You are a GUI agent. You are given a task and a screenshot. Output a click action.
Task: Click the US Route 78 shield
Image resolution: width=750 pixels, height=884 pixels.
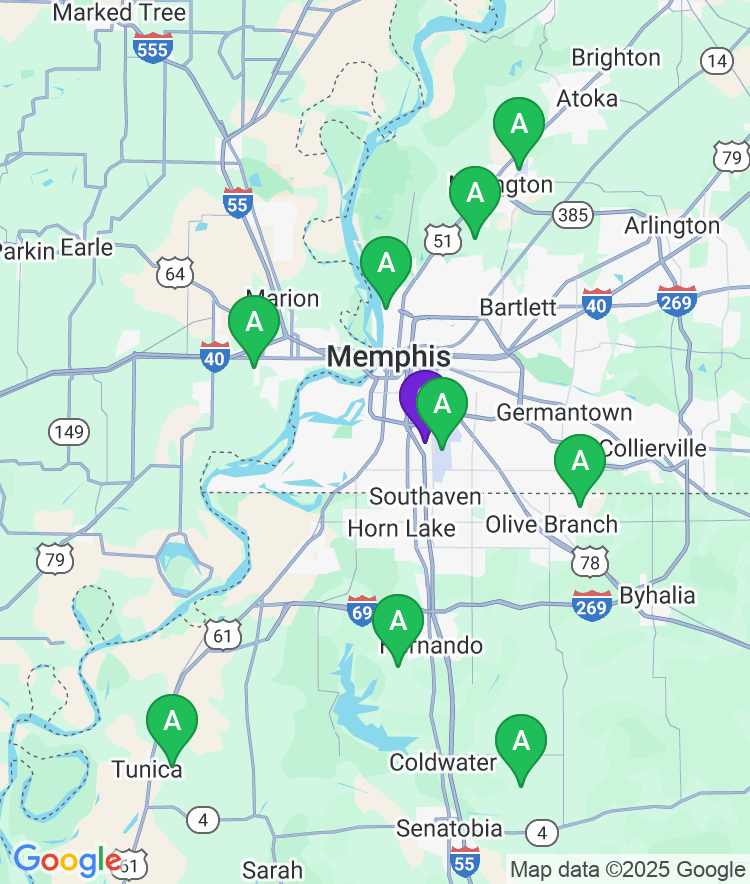point(588,561)
